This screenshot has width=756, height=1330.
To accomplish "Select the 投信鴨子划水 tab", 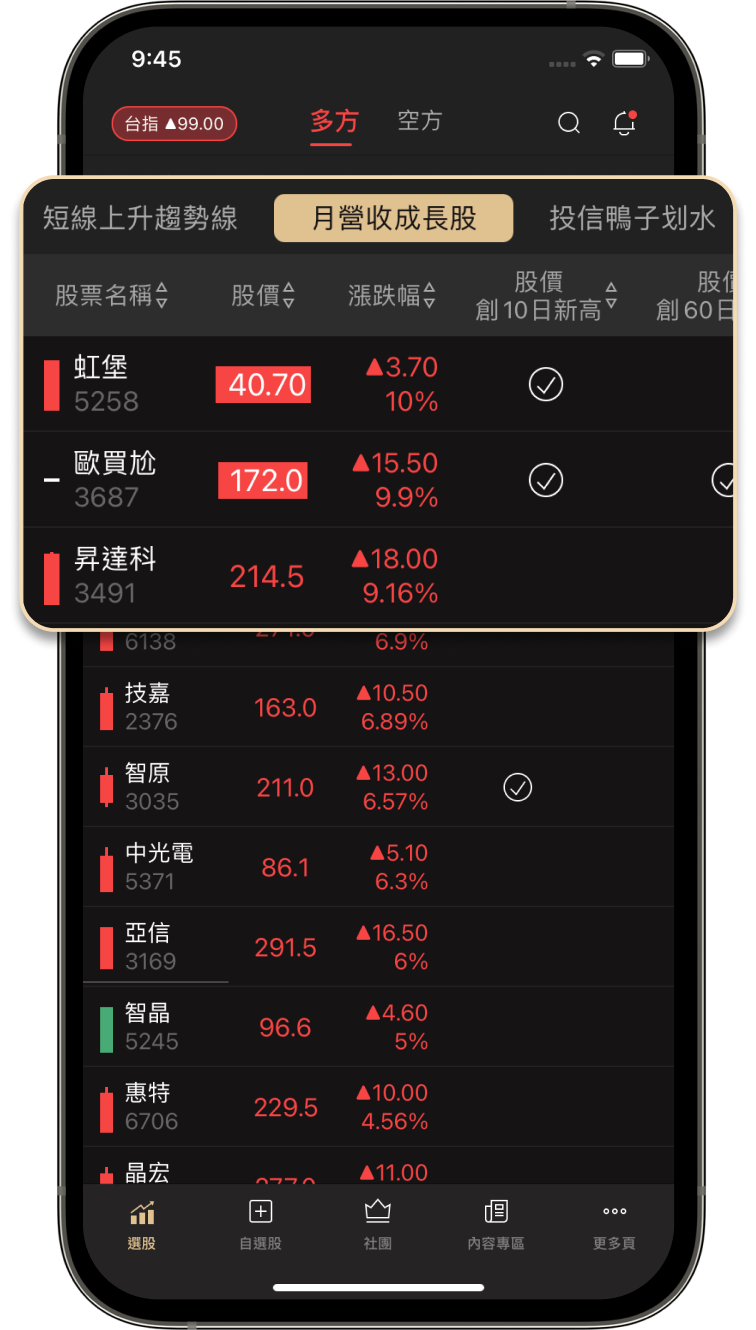I will [631, 218].
